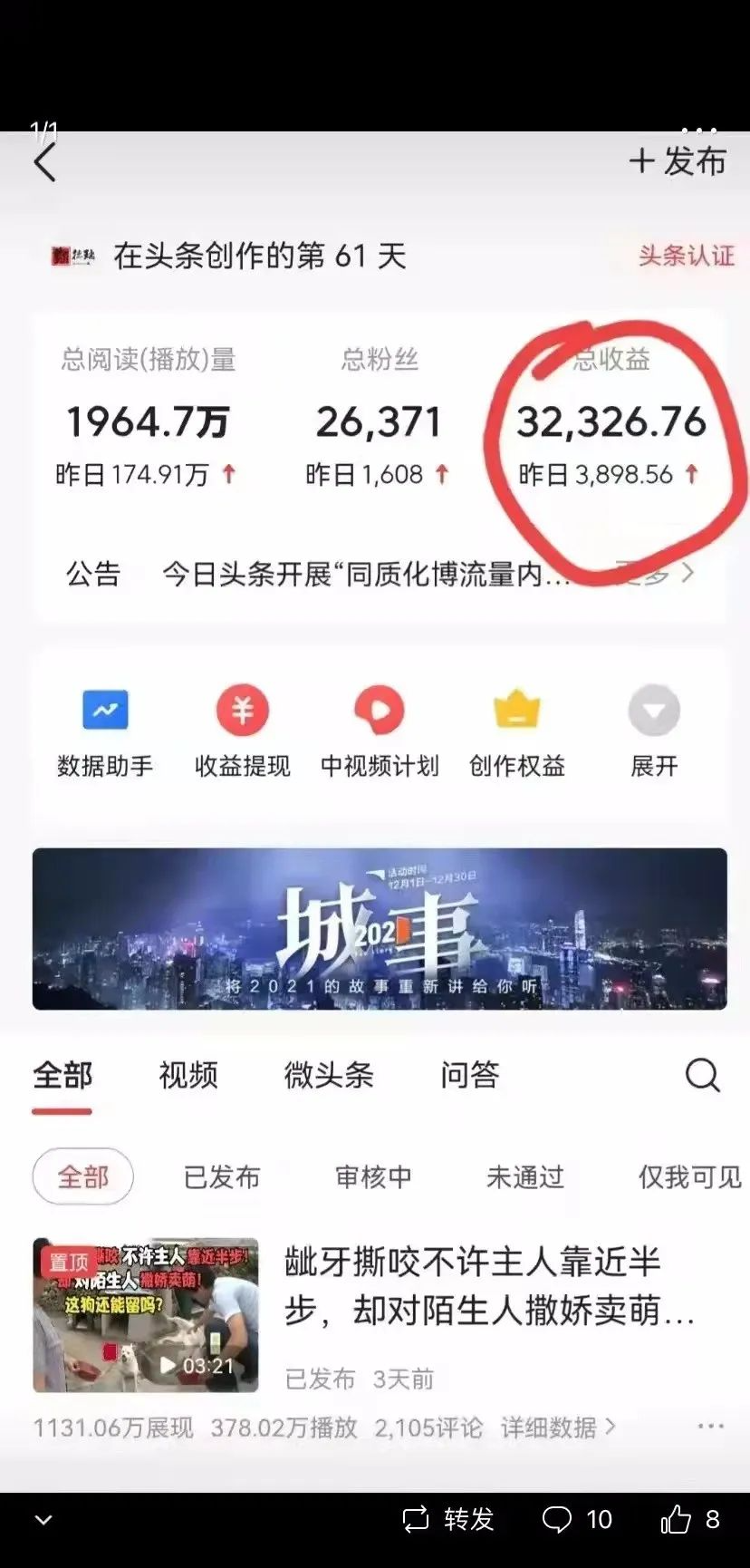Image resolution: width=750 pixels, height=1568 pixels.
Task: Filter posts by 未通过 status
Action: 525,1176
